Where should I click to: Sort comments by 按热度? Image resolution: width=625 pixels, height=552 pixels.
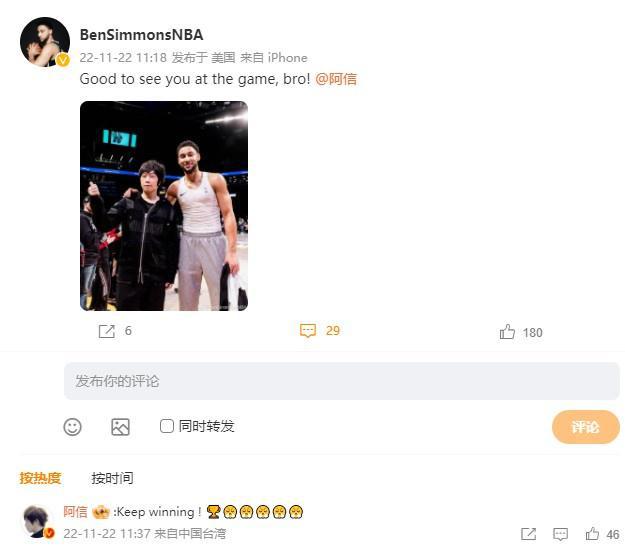point(40,478)
